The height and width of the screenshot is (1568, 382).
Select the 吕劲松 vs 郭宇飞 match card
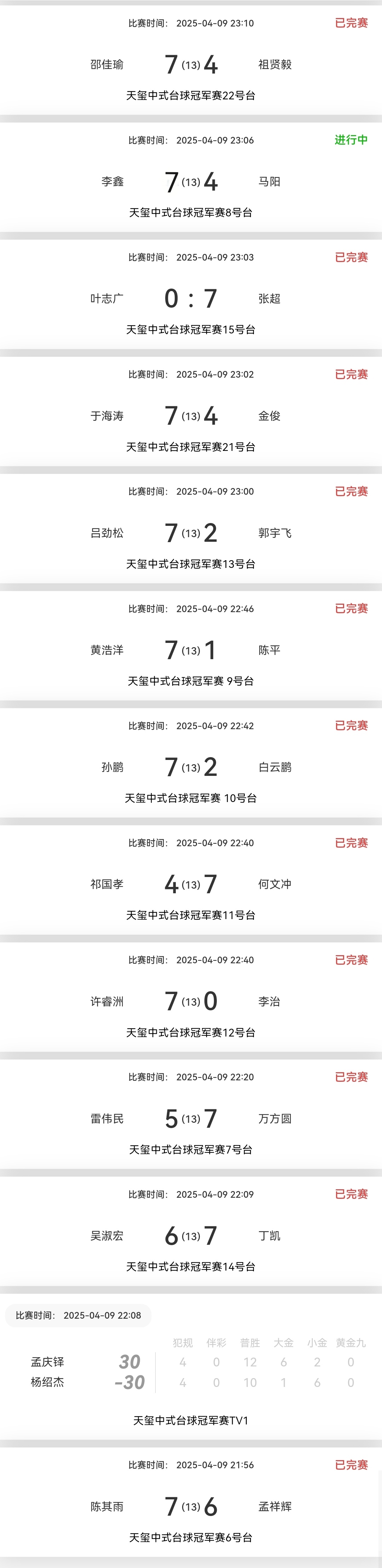(x=191, y=533)
